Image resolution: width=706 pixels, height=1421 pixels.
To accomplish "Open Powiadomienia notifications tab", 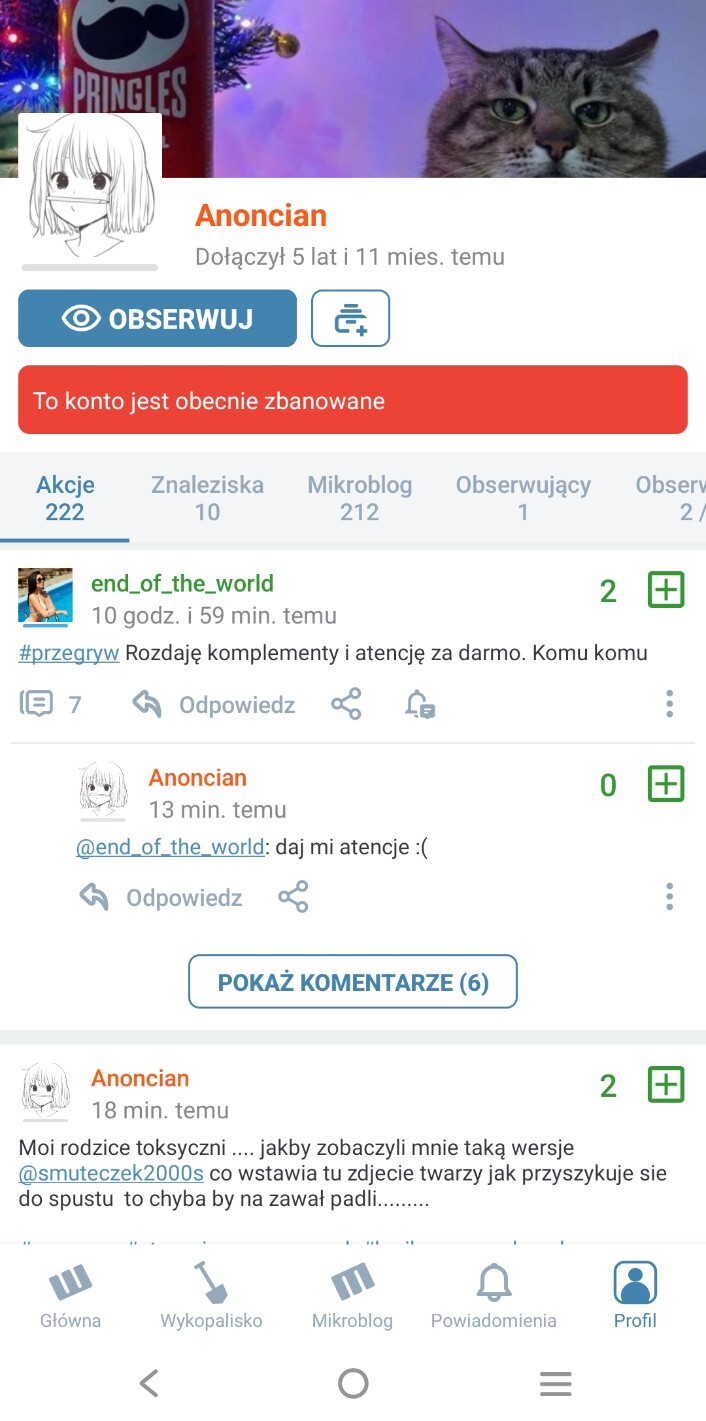I will 493,1295.
